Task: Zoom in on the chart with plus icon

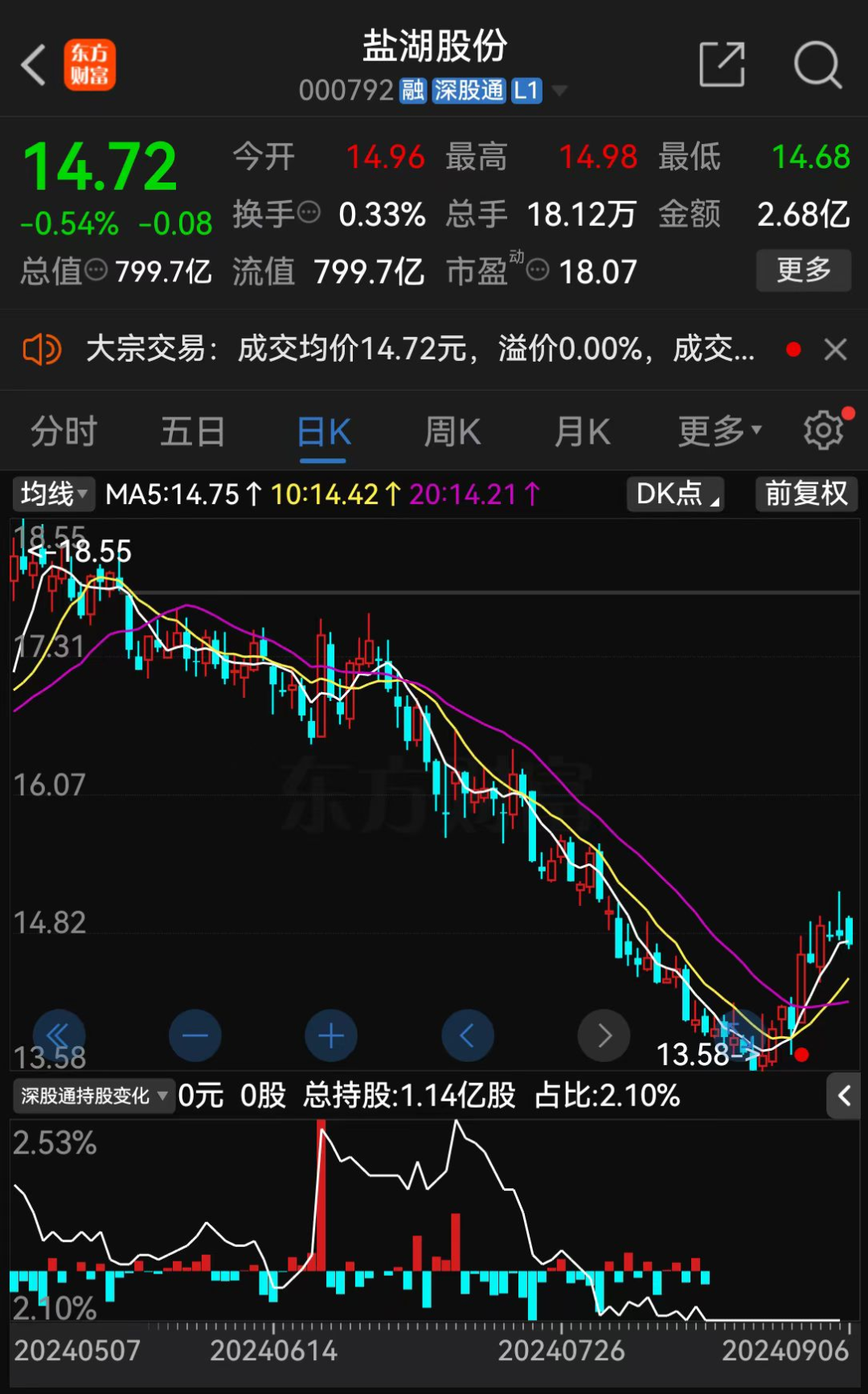Action: click(x=331, y=1035)
